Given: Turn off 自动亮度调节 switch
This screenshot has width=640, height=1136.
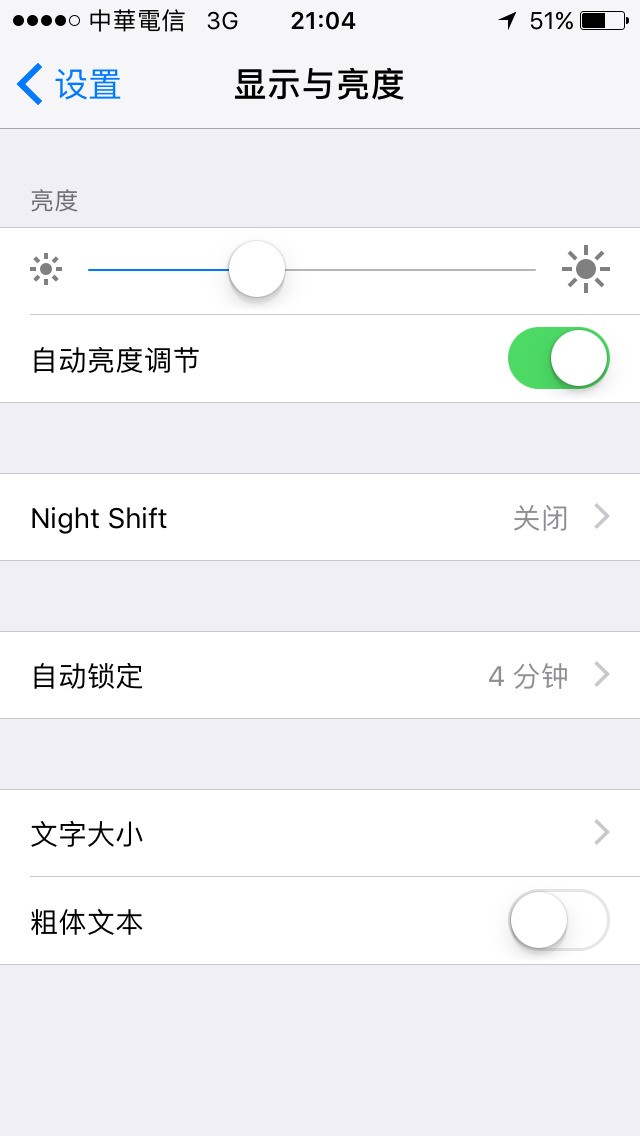Looking at the screenshot, I should [558, 358].
